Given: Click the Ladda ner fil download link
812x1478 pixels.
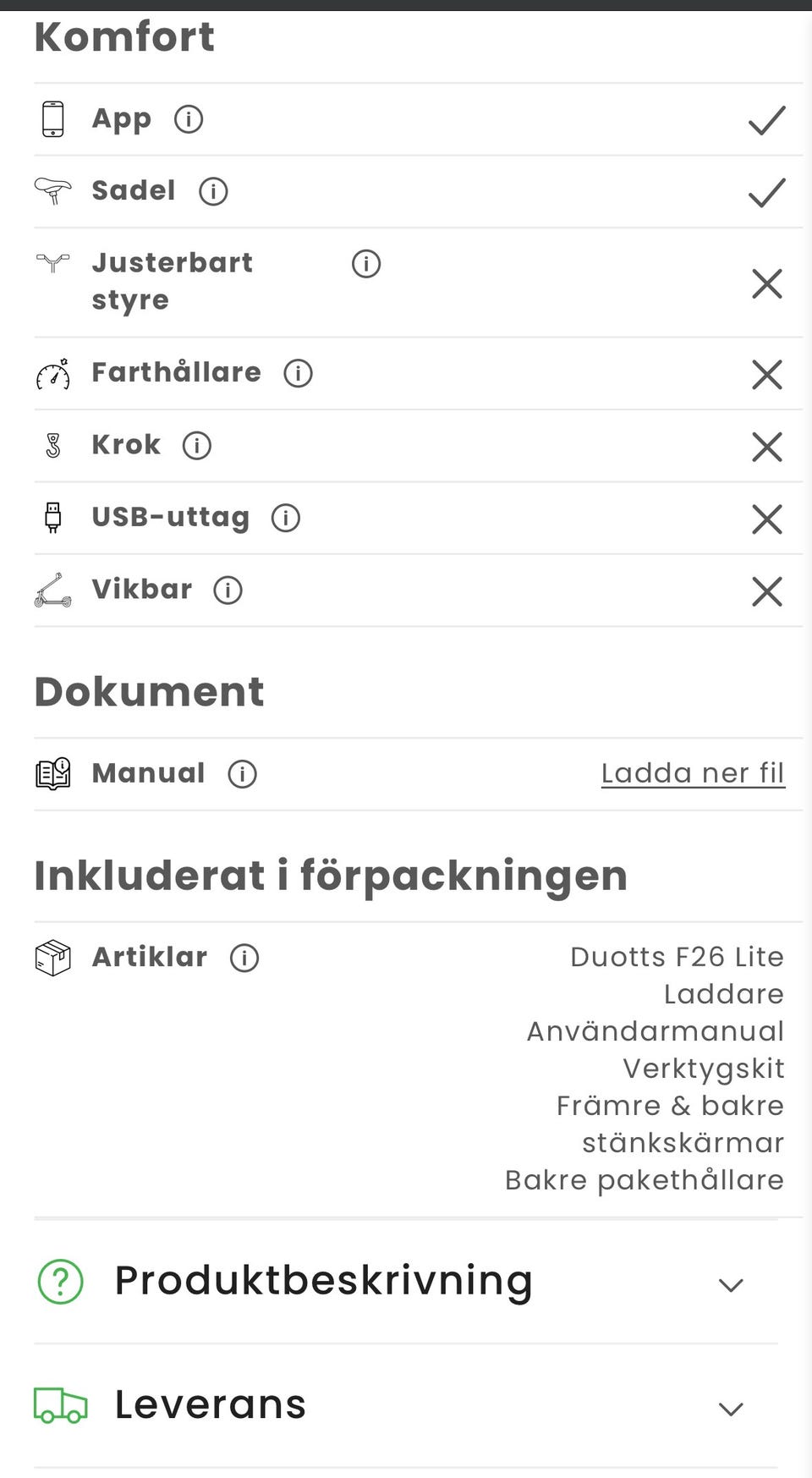Looking at the screenshot, I should click(x=693, y=772).
